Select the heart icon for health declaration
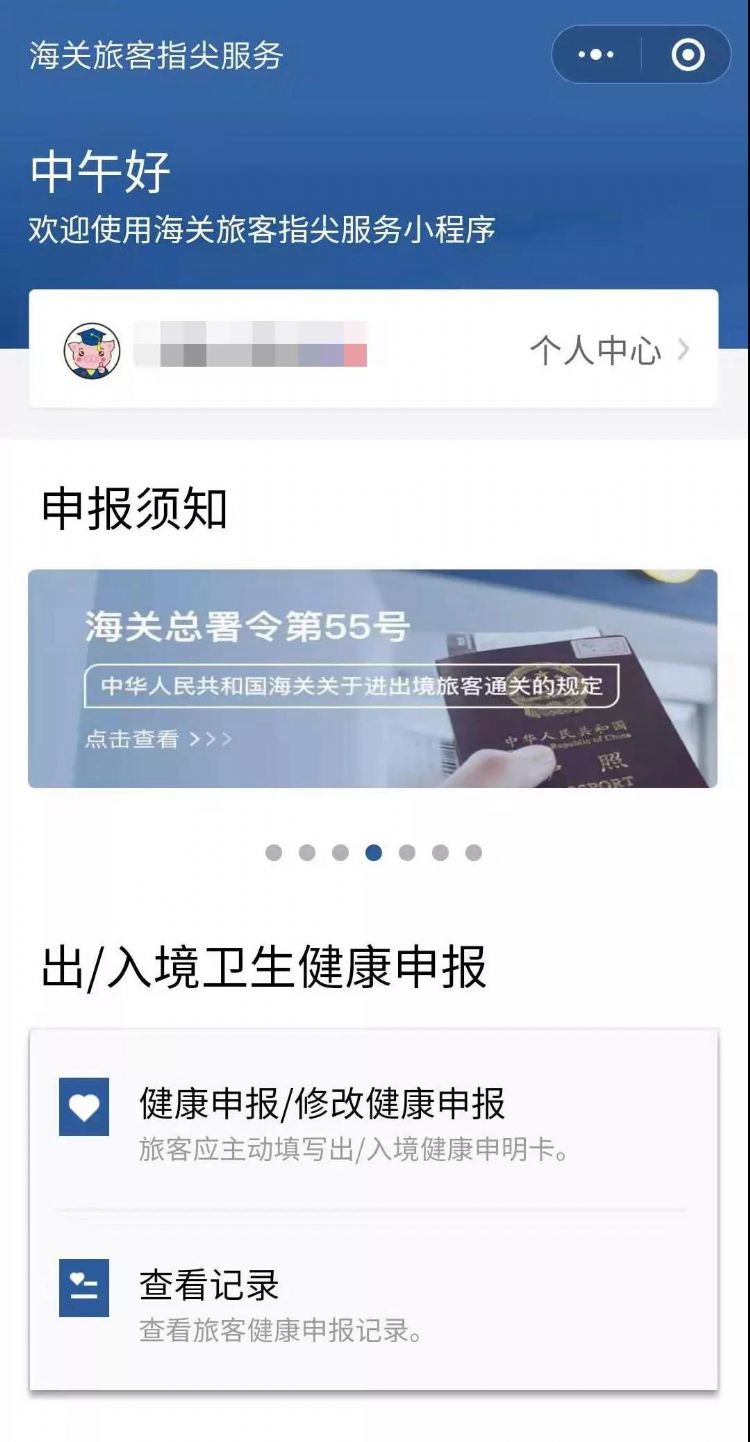Viewport: 750px width, 1442px height. [x=84, y=1108]
